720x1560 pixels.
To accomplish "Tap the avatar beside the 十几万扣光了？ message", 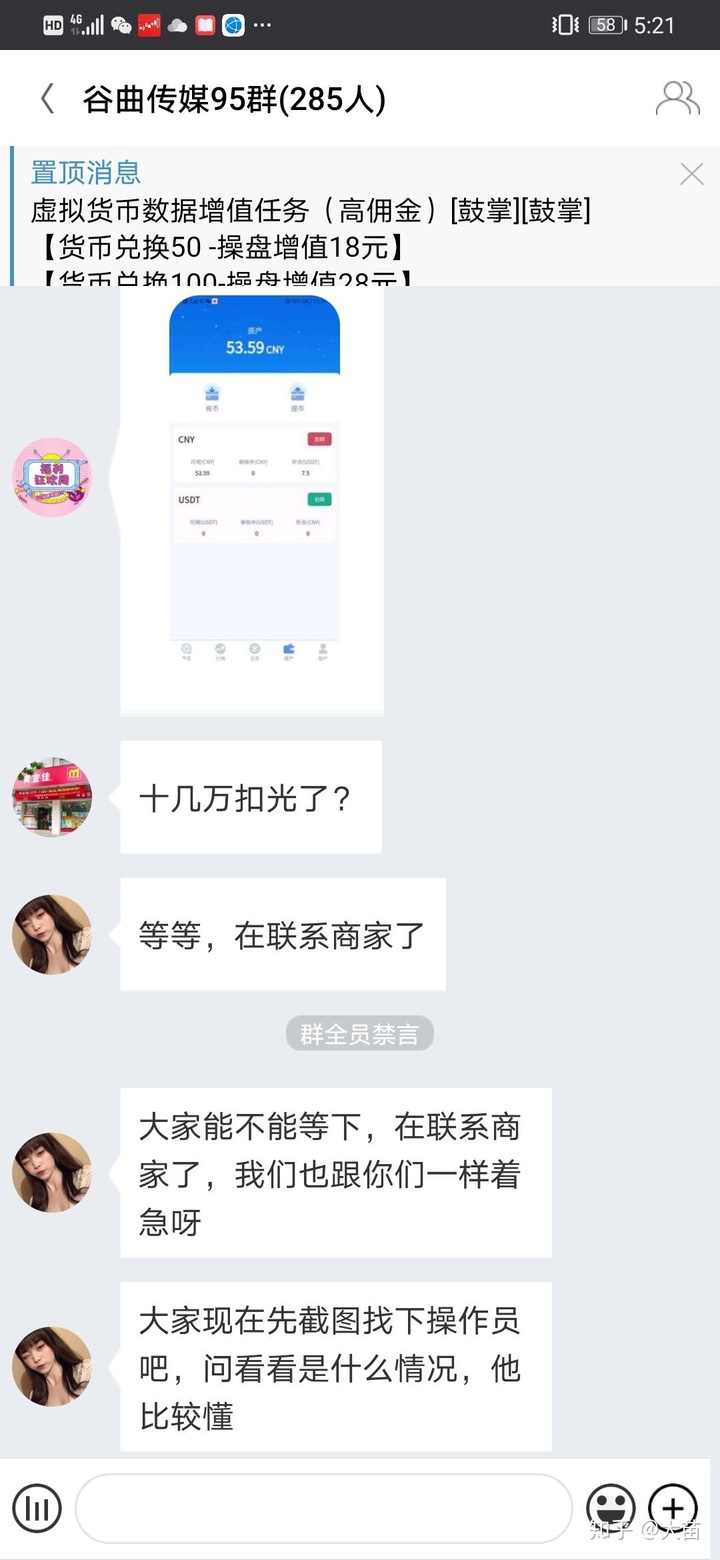I will point(52,796).
